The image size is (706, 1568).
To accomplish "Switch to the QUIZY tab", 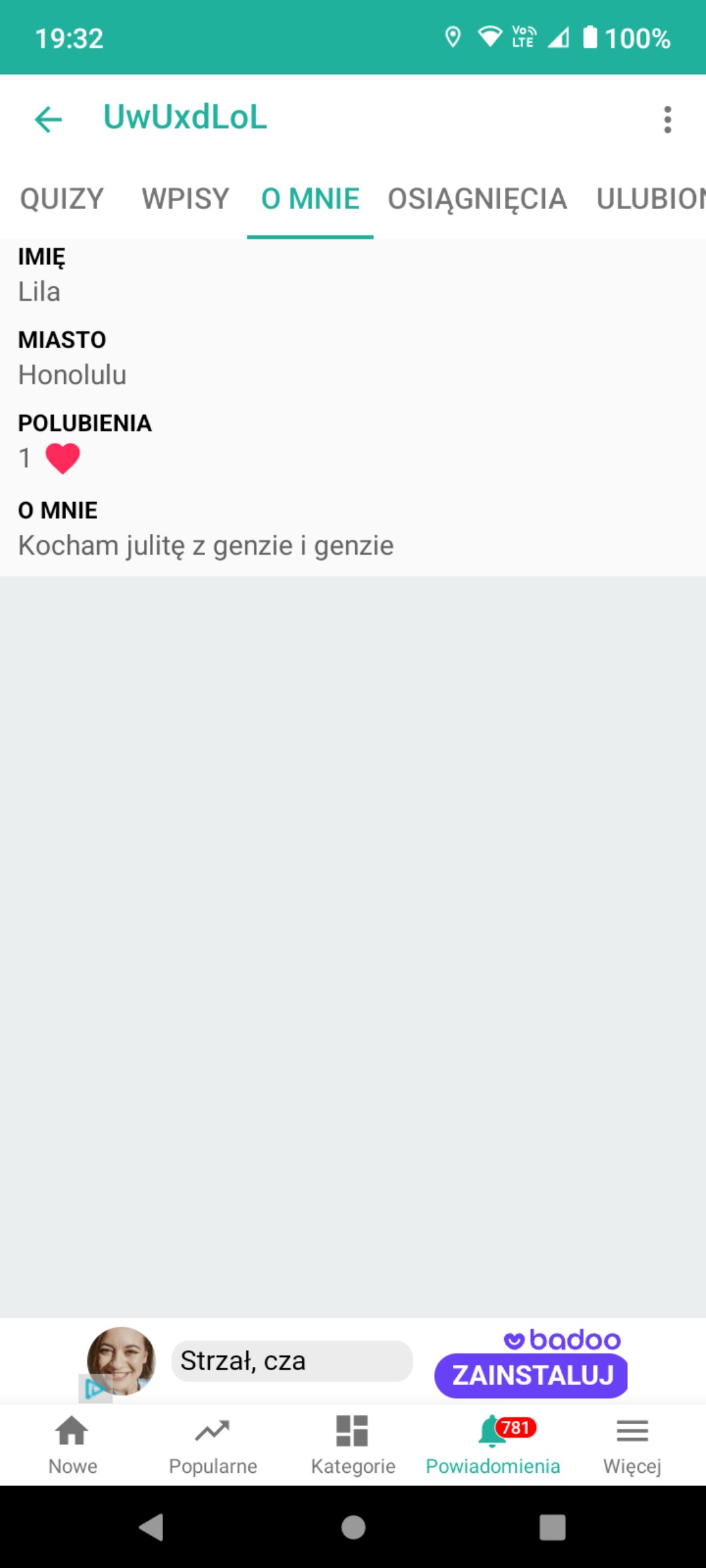I will pos(62,199).
